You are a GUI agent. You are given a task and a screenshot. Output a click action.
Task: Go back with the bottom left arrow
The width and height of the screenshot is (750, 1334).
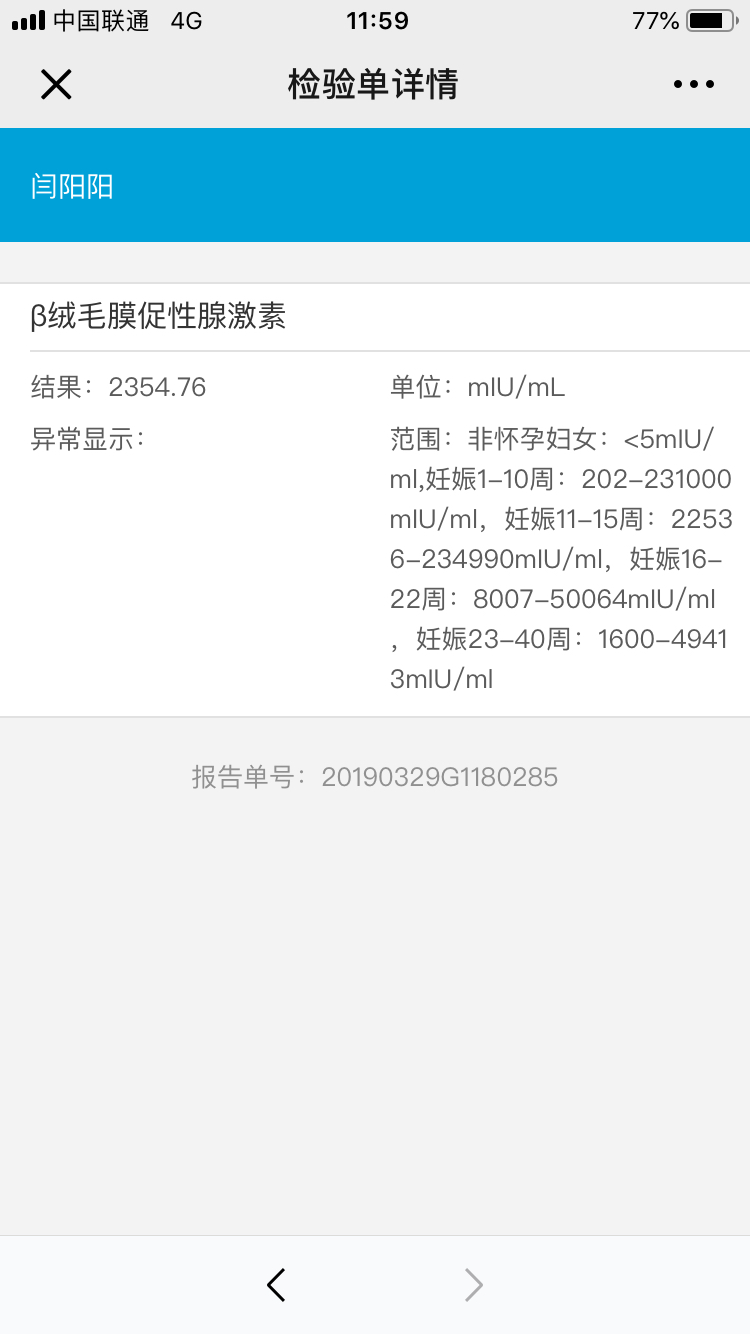pos(277,1284)
